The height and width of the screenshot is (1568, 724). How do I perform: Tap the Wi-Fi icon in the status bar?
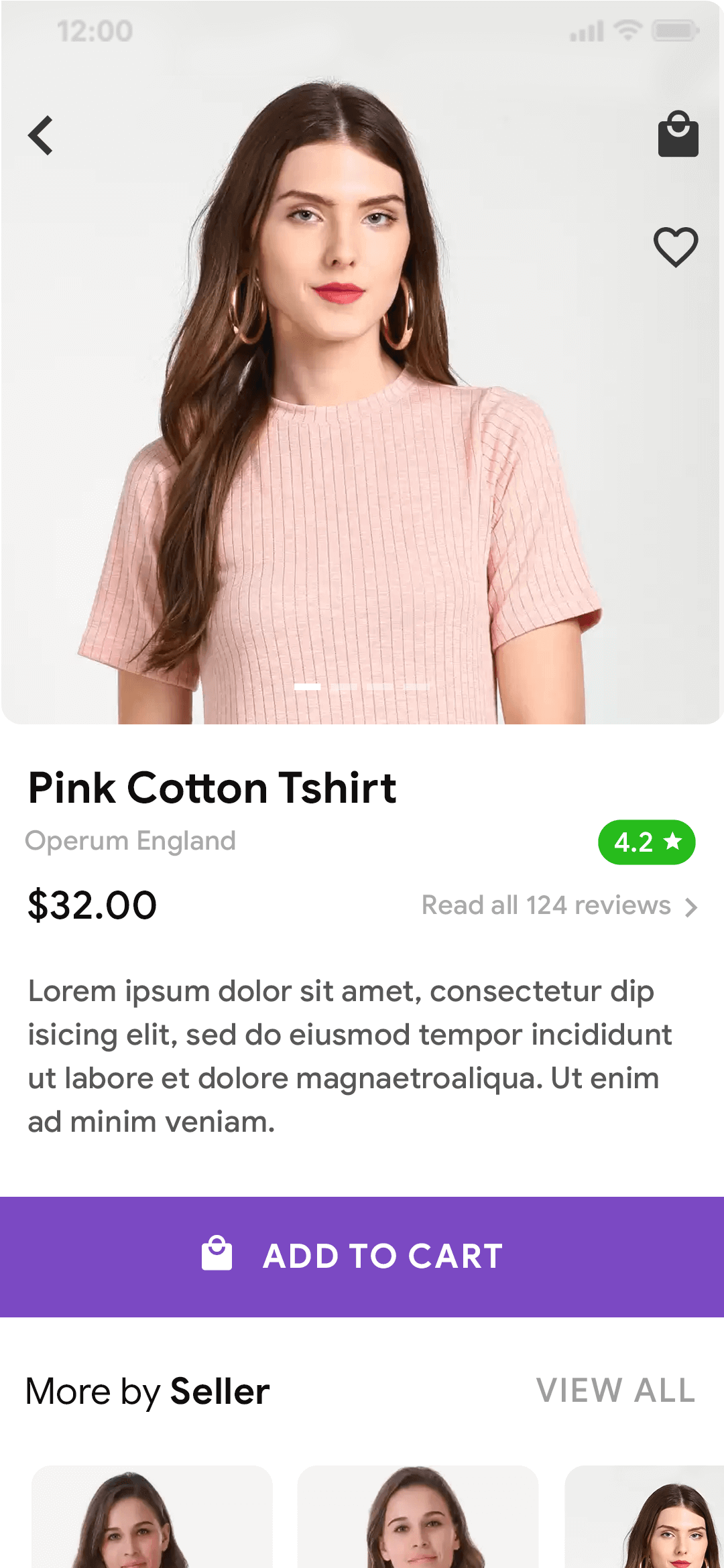point(627,29)
